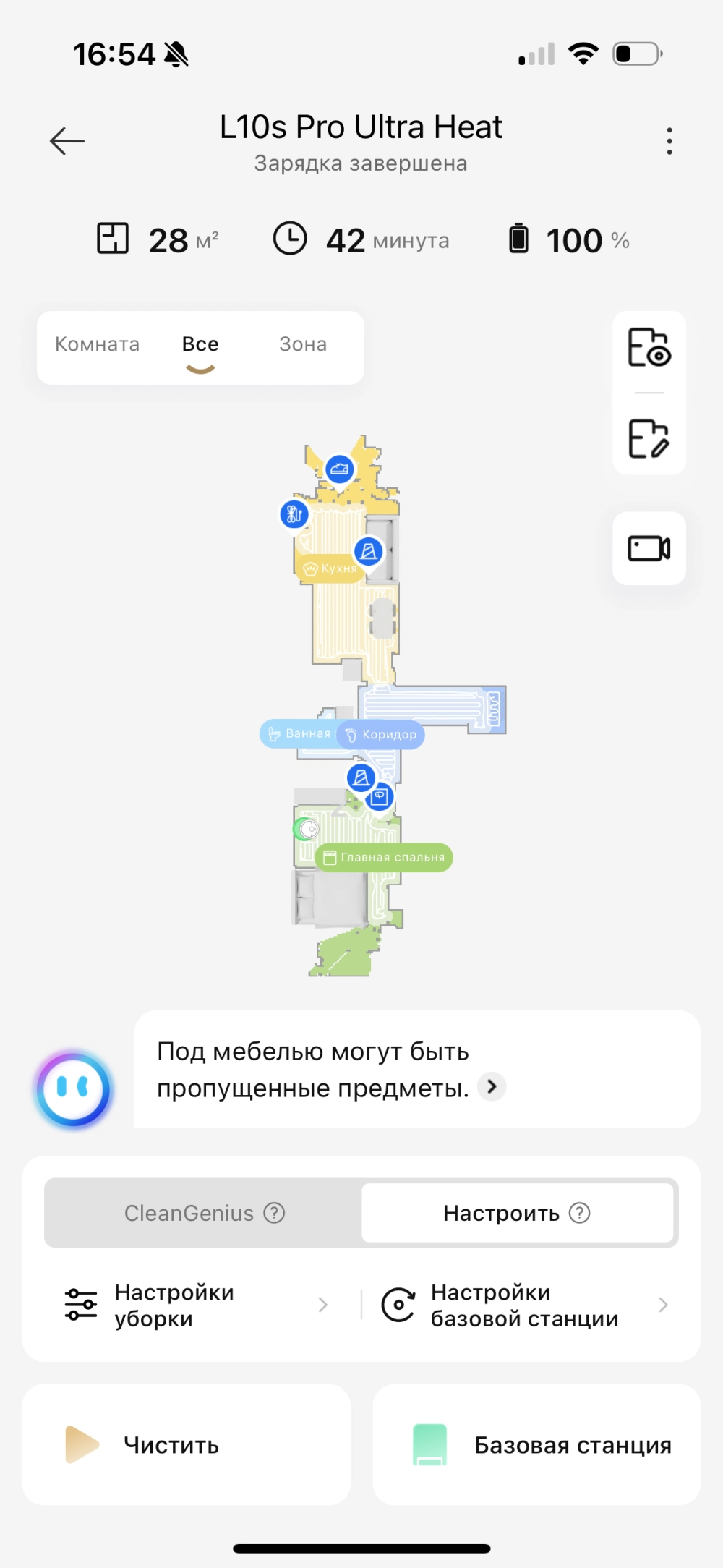Select the Все cleaning mode tab
The image size is (723, 1568).
point(200,345)
